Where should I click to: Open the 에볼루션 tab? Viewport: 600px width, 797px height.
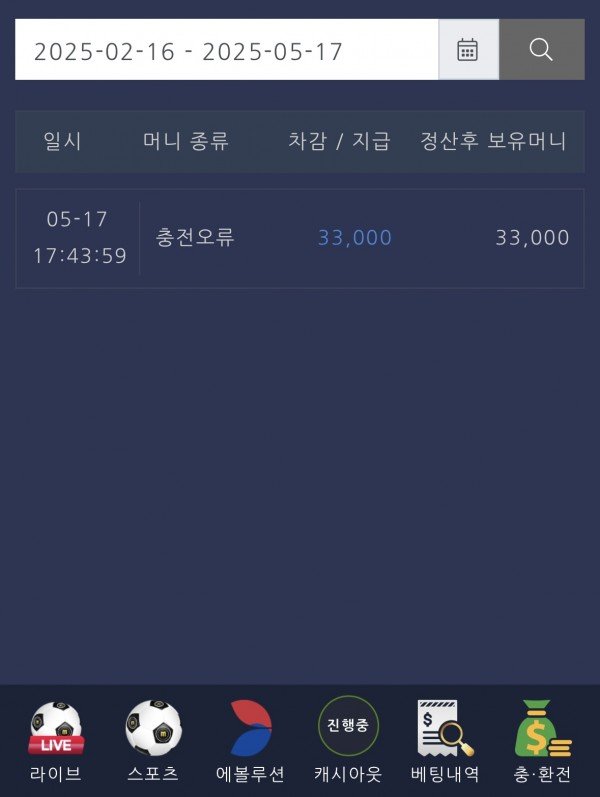coord(250,742)
